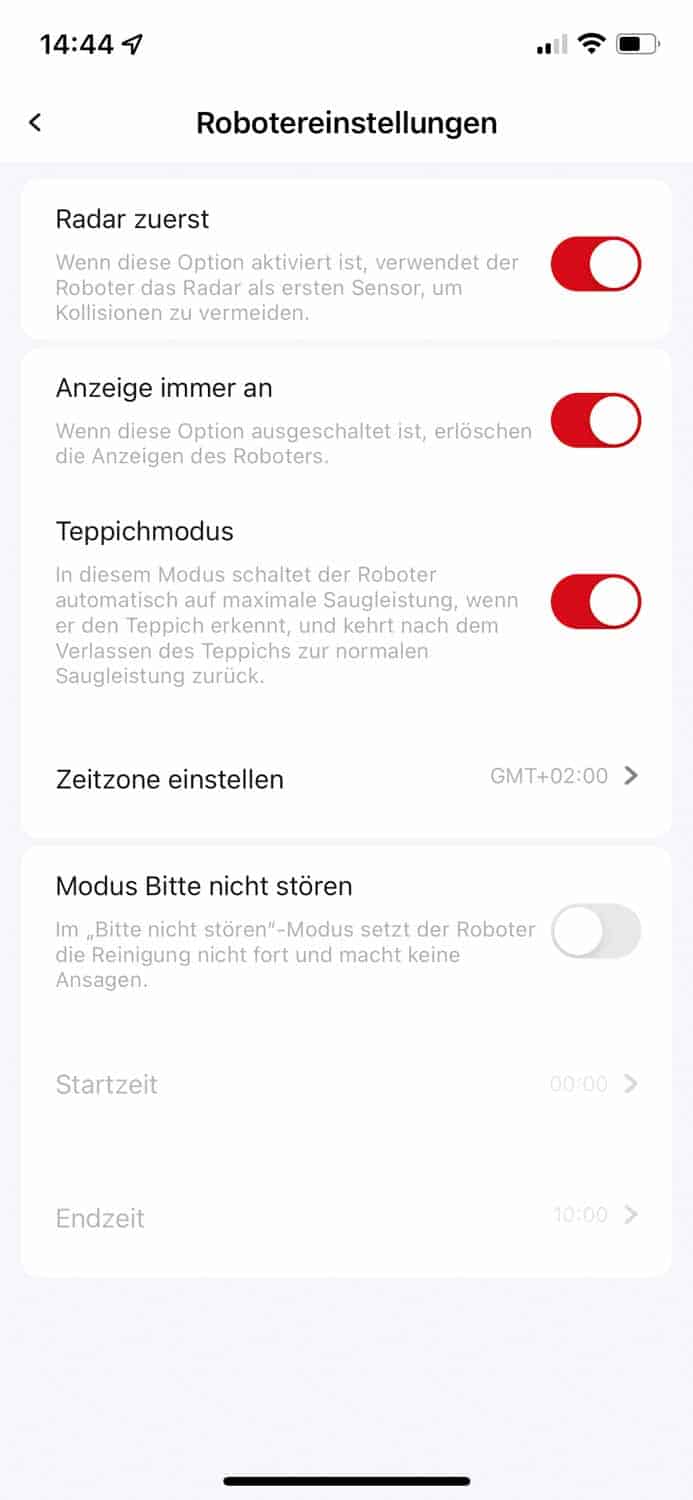Viewport: 693px width, 1500px height.
Task: Switch off Teppichmodus
Action: point(595,601)
